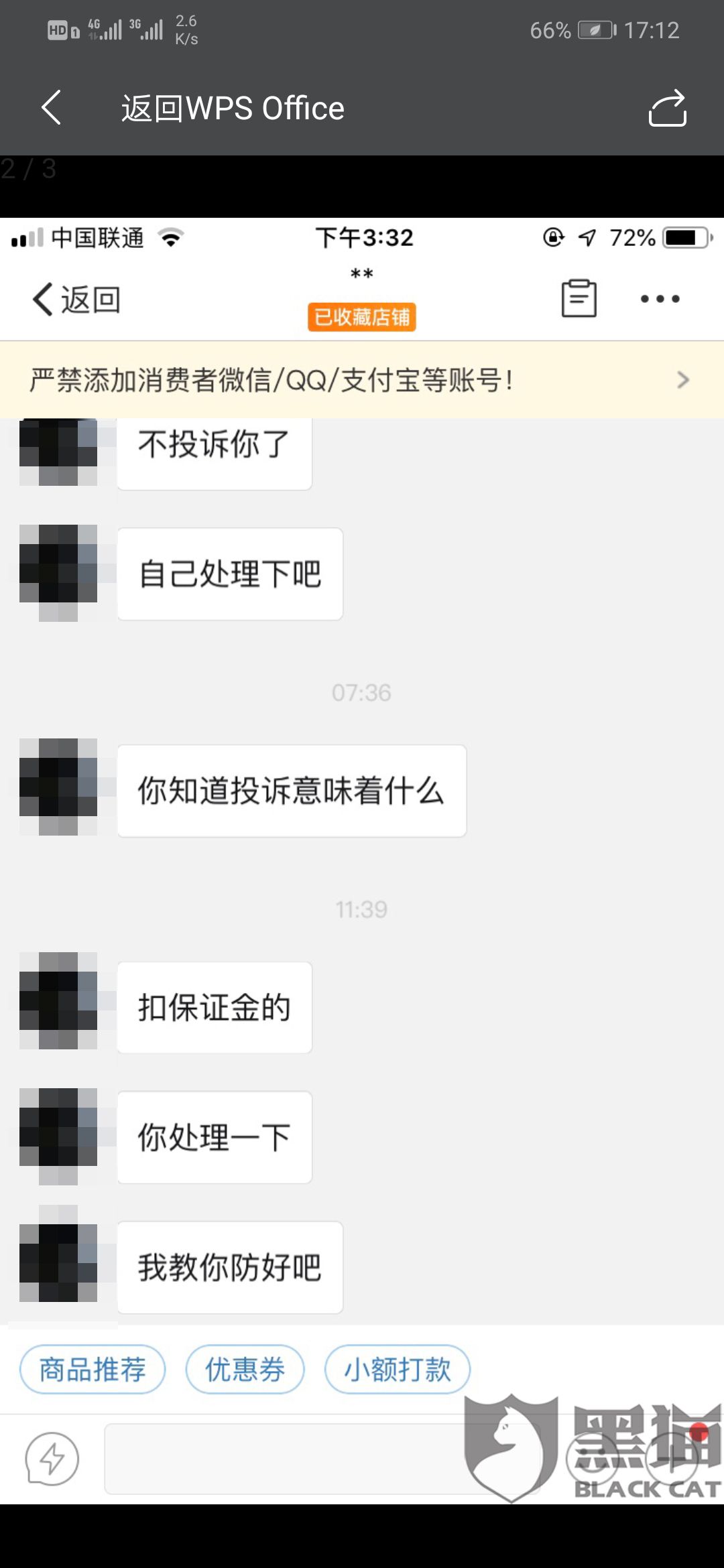Screen dimensions: 724x1568
Task: Tap the Wi-Fi icon in status bar
Action: (170, 237)
